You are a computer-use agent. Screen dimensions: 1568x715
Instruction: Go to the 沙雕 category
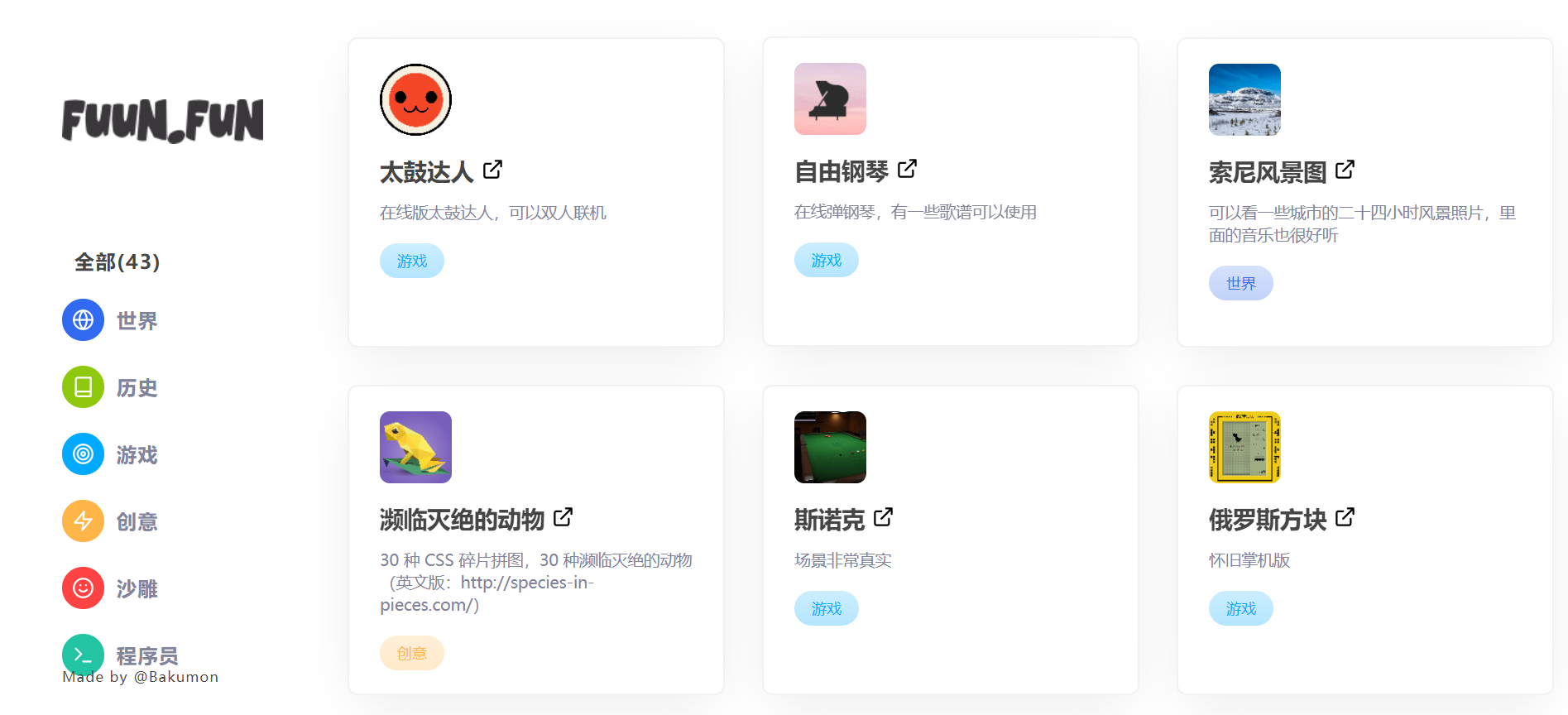[111, 588]
